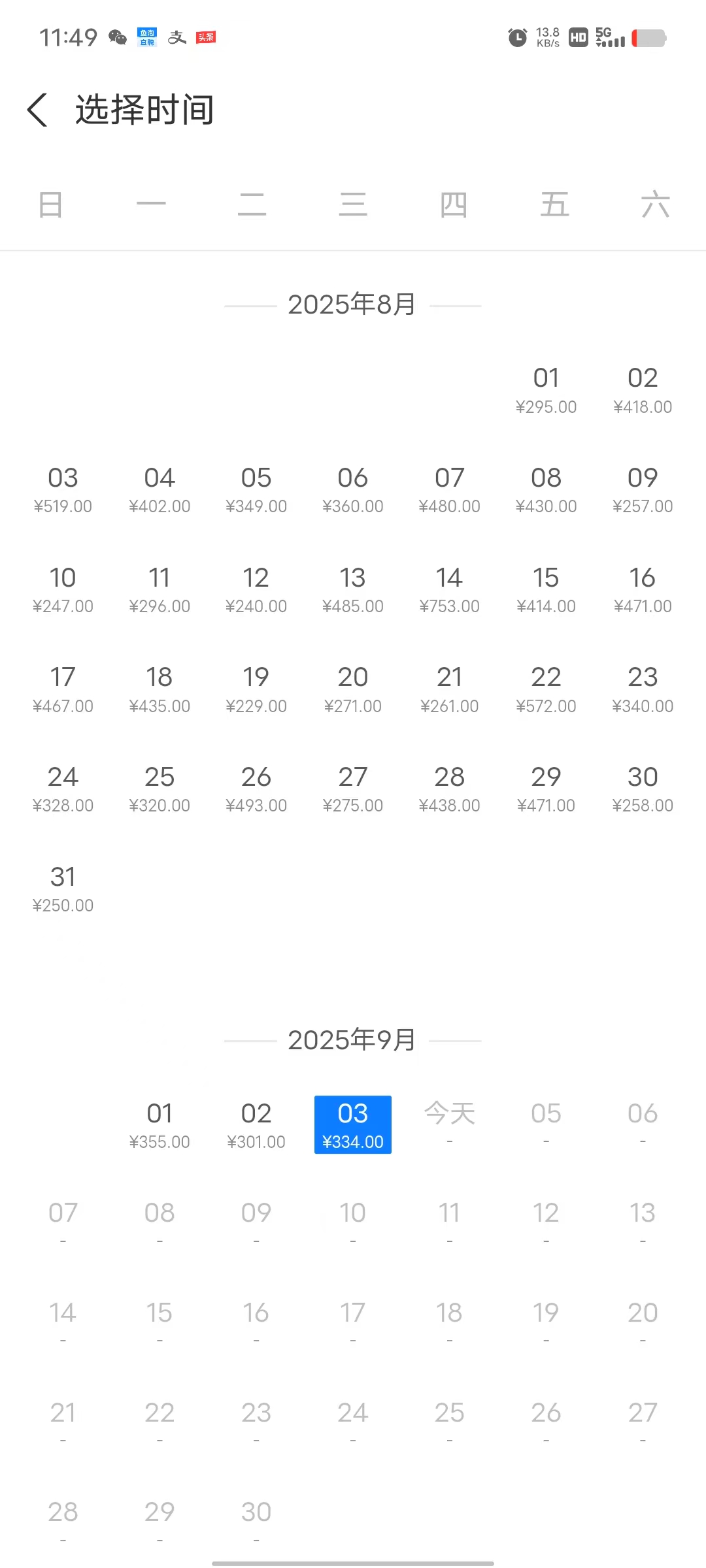This screenshot has width=706, height=1568.
Task: Pick August 19 priced ¥229.00
Action: click(256, 690)
